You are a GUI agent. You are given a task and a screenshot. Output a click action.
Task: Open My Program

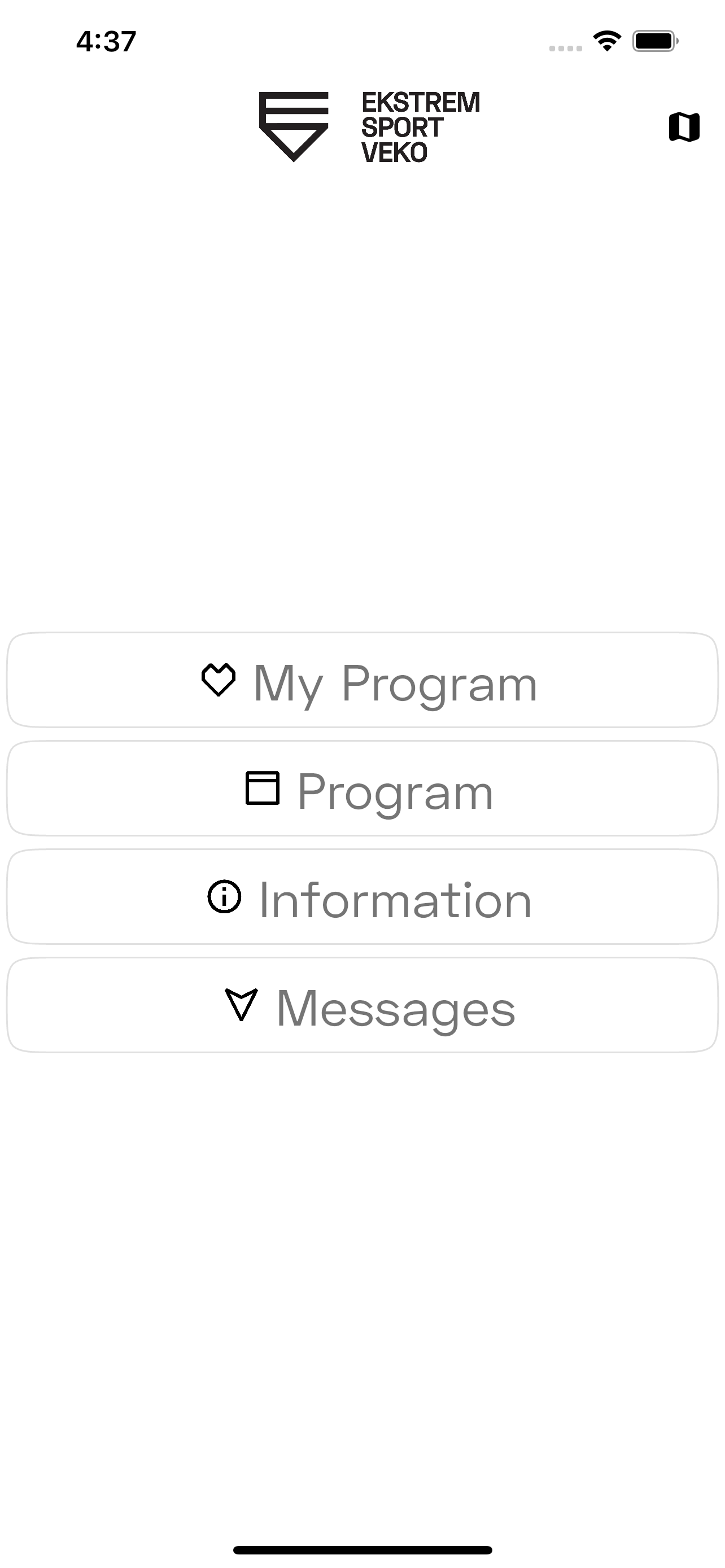tap(362, 680)
